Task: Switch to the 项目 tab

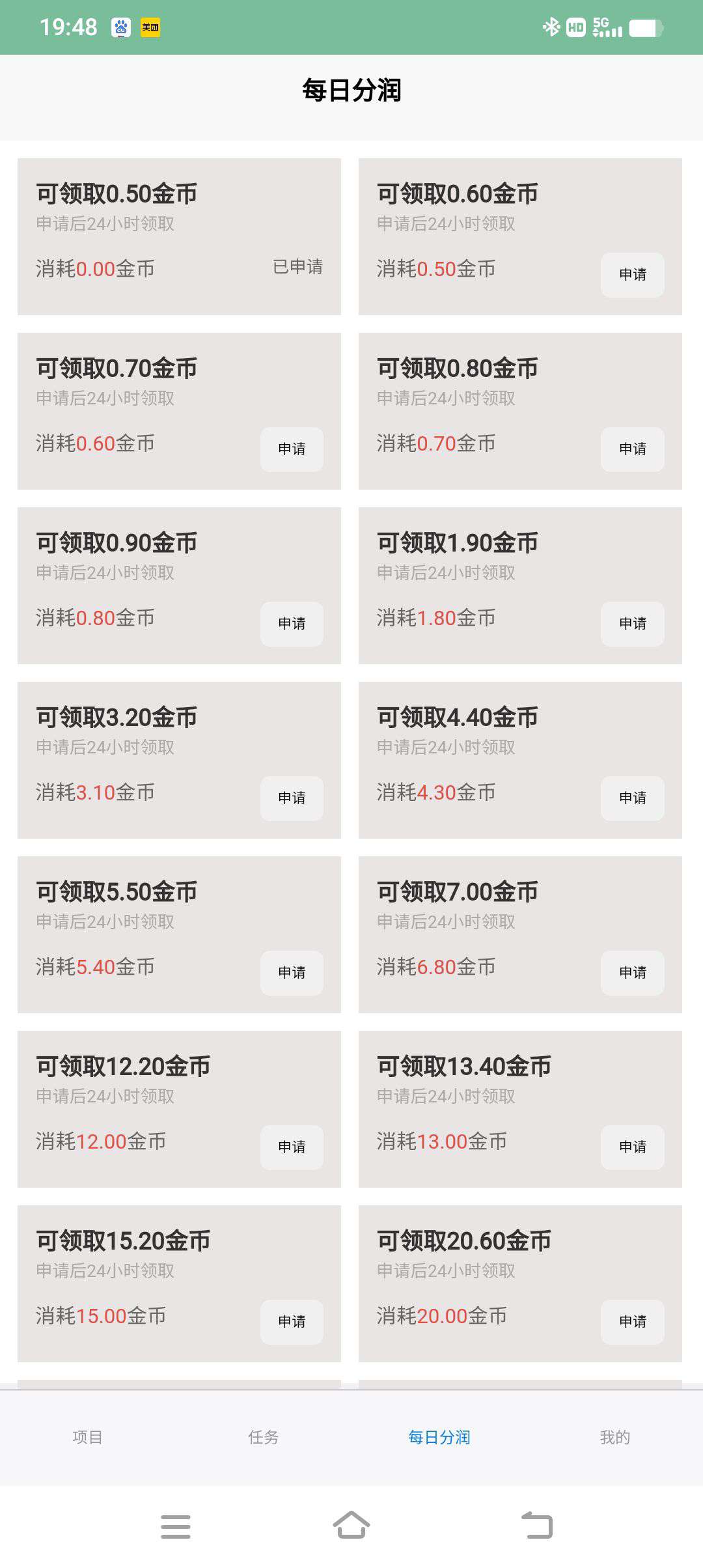Action: click(88, 1437)
